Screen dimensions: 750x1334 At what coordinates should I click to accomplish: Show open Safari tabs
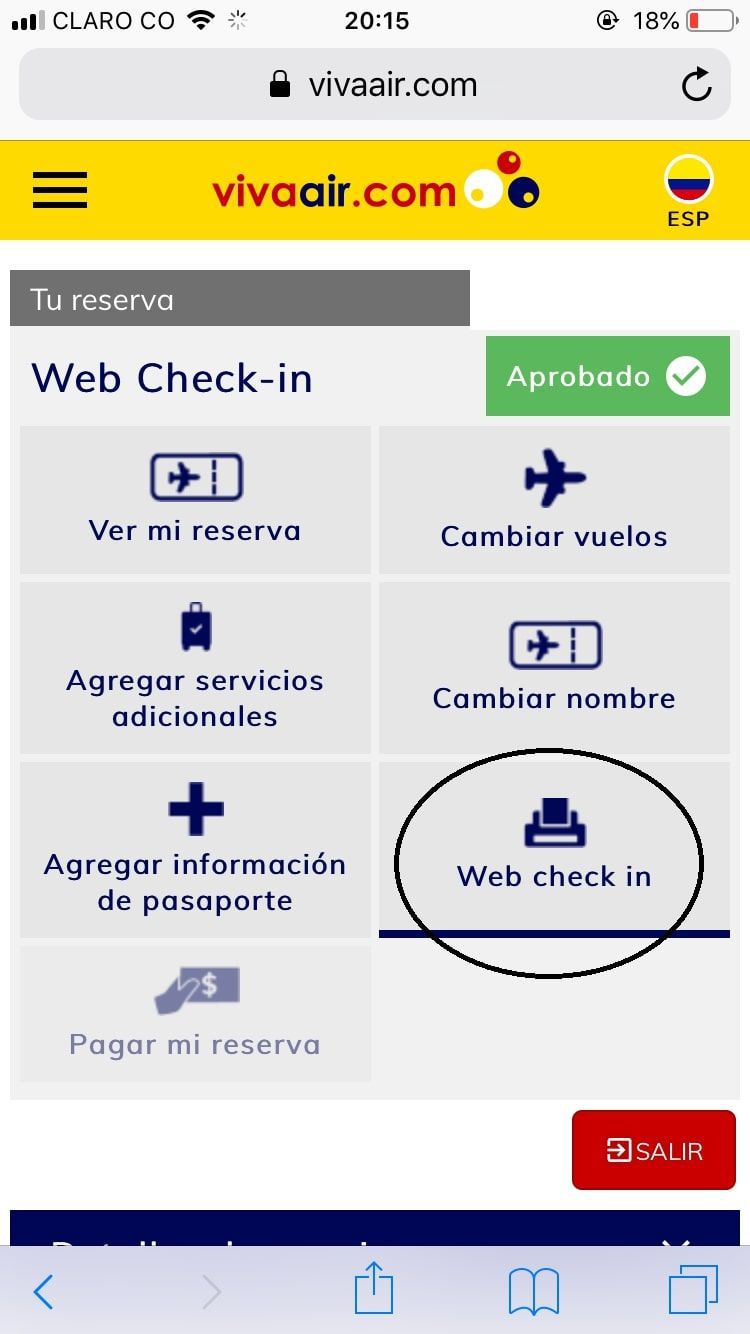point(693,1290)
